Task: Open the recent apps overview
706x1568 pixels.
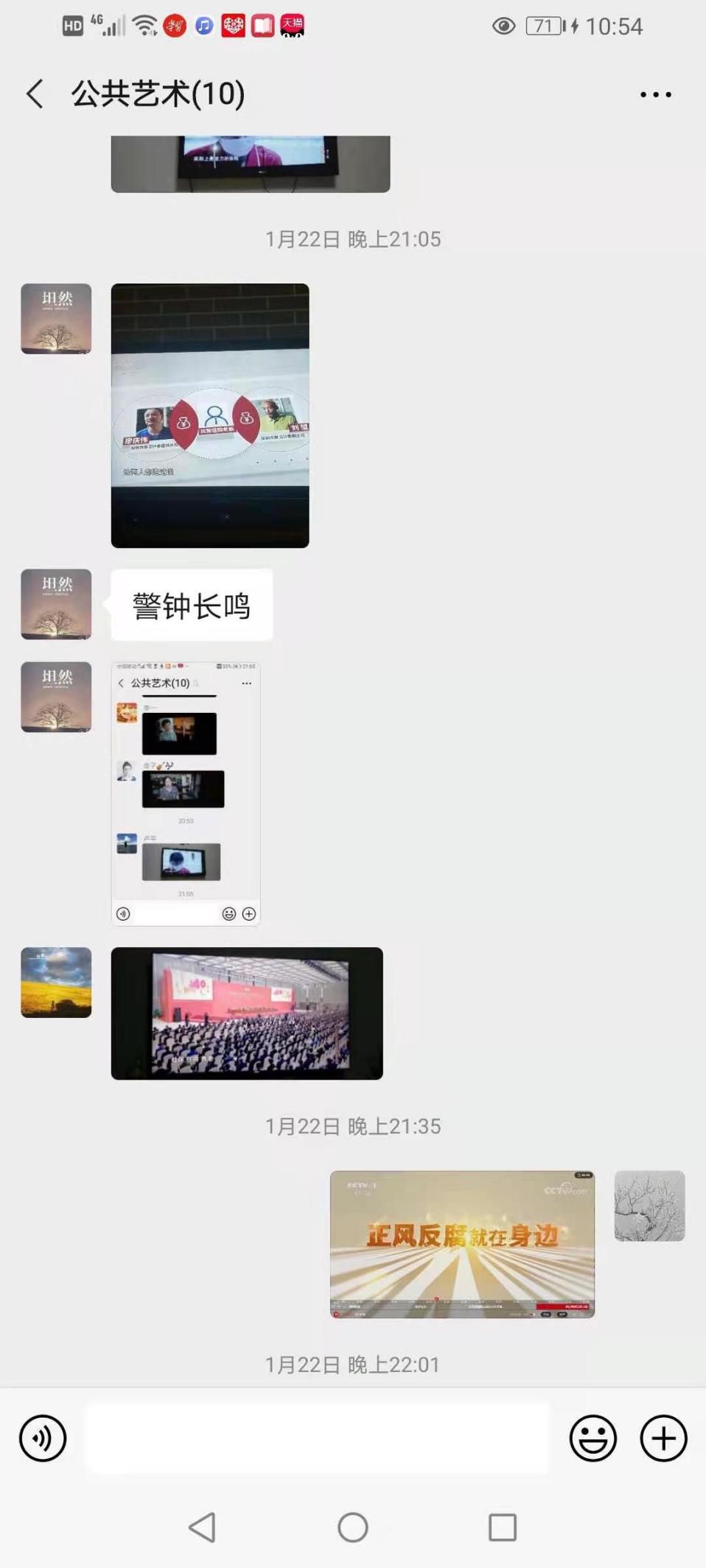Action: point(503,1527)
